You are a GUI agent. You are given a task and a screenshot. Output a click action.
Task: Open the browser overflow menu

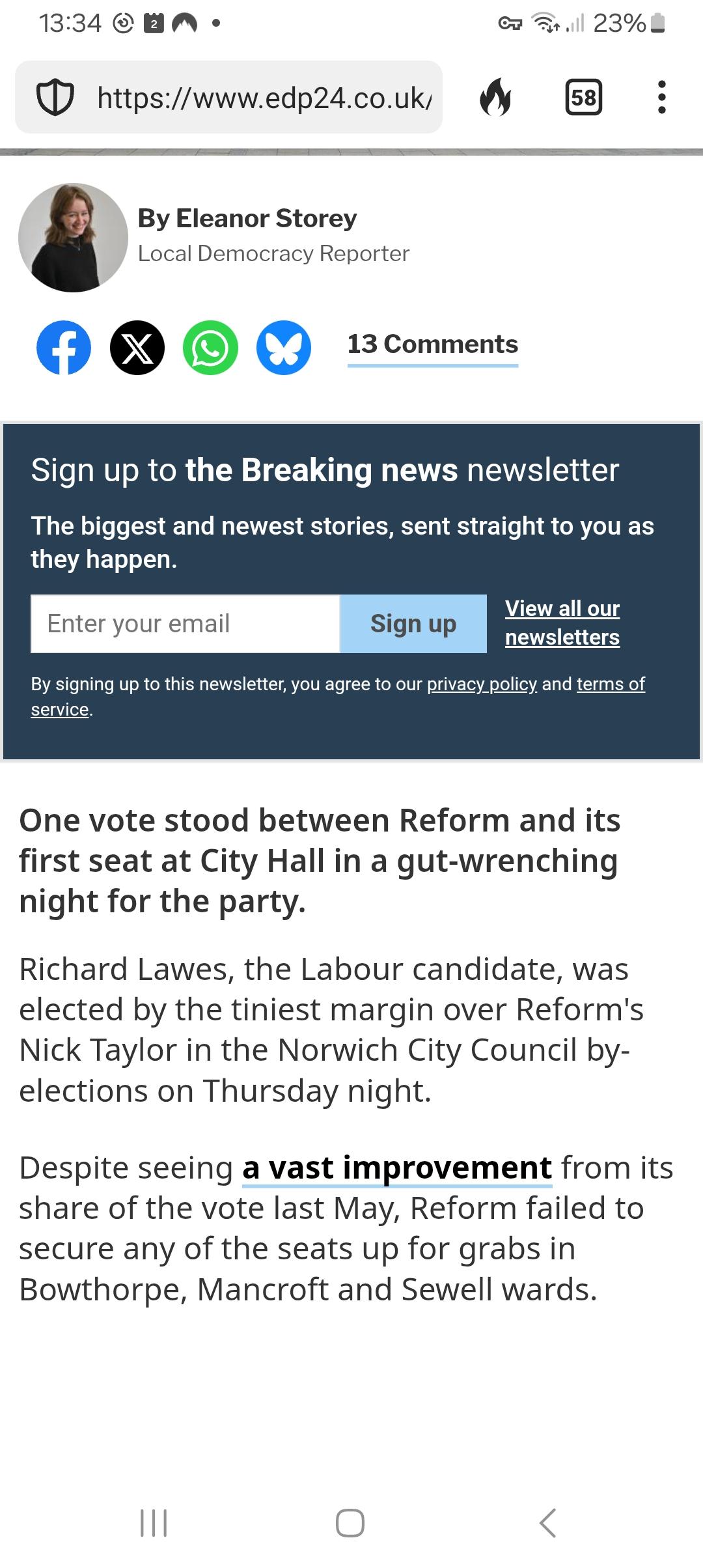pyautogui.click(x=661, y=98)
